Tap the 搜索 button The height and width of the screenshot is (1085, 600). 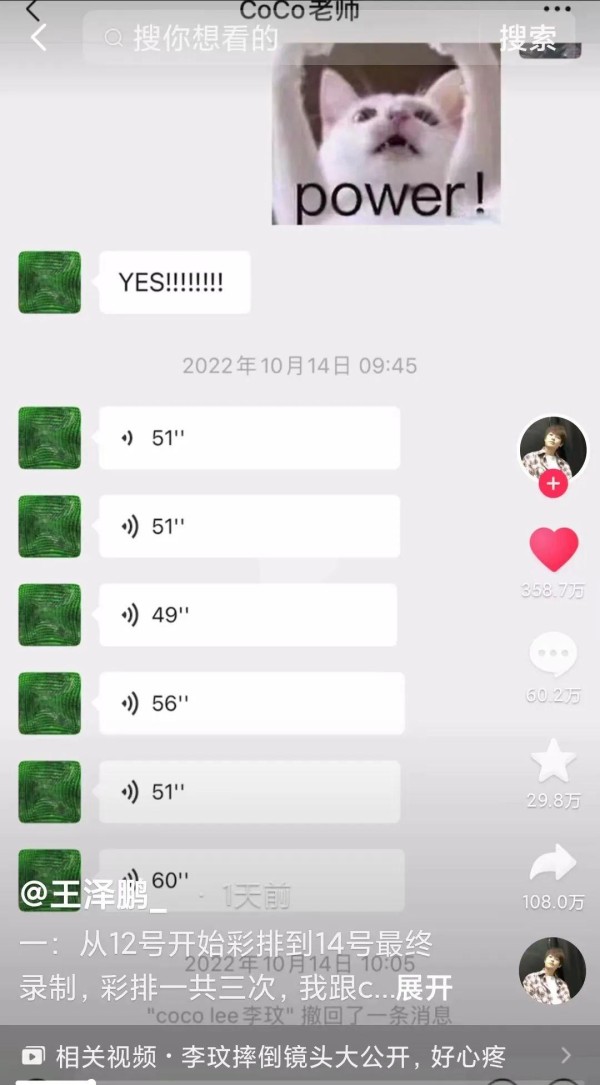[x=528, y=38]
